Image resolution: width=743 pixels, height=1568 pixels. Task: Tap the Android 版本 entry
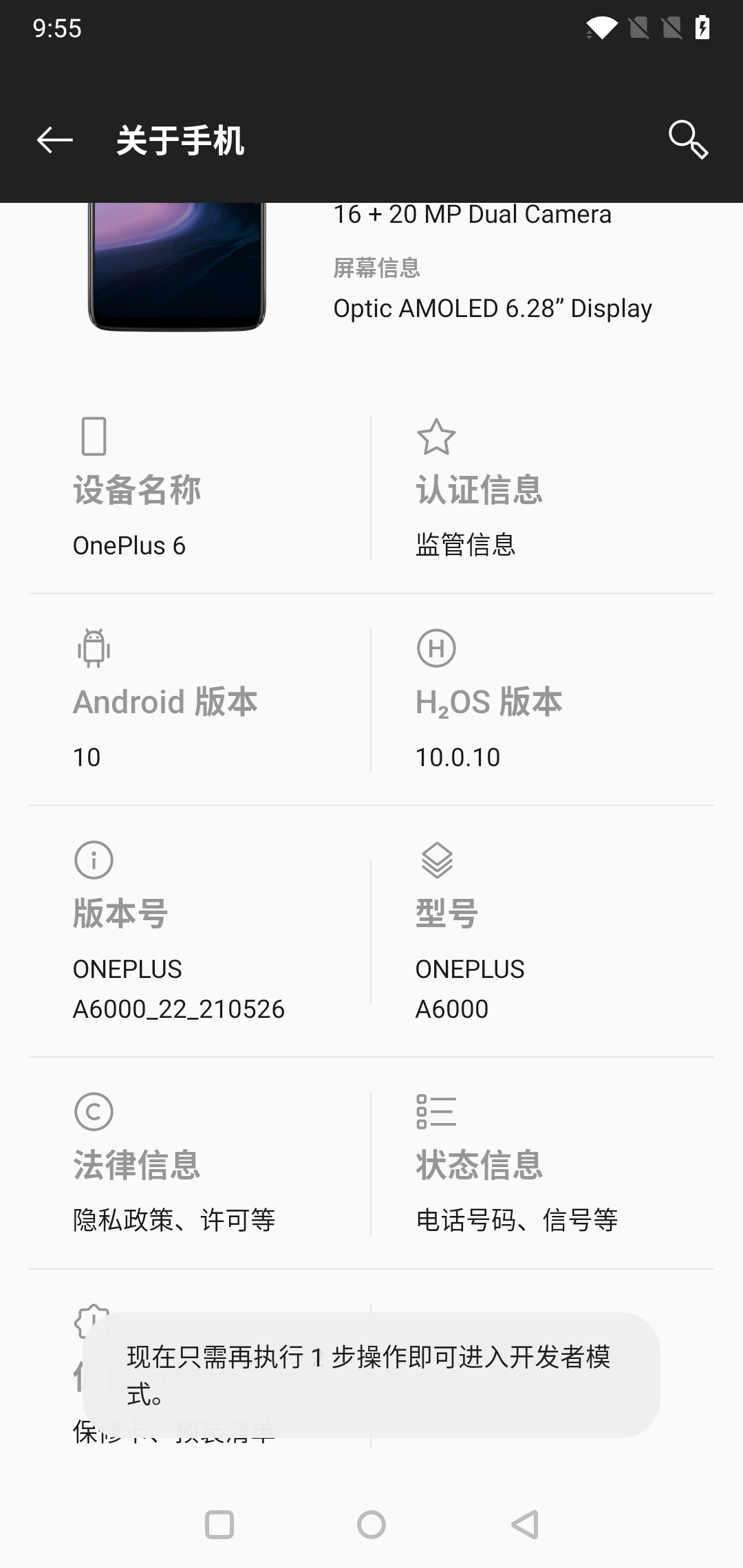point(200,700)
